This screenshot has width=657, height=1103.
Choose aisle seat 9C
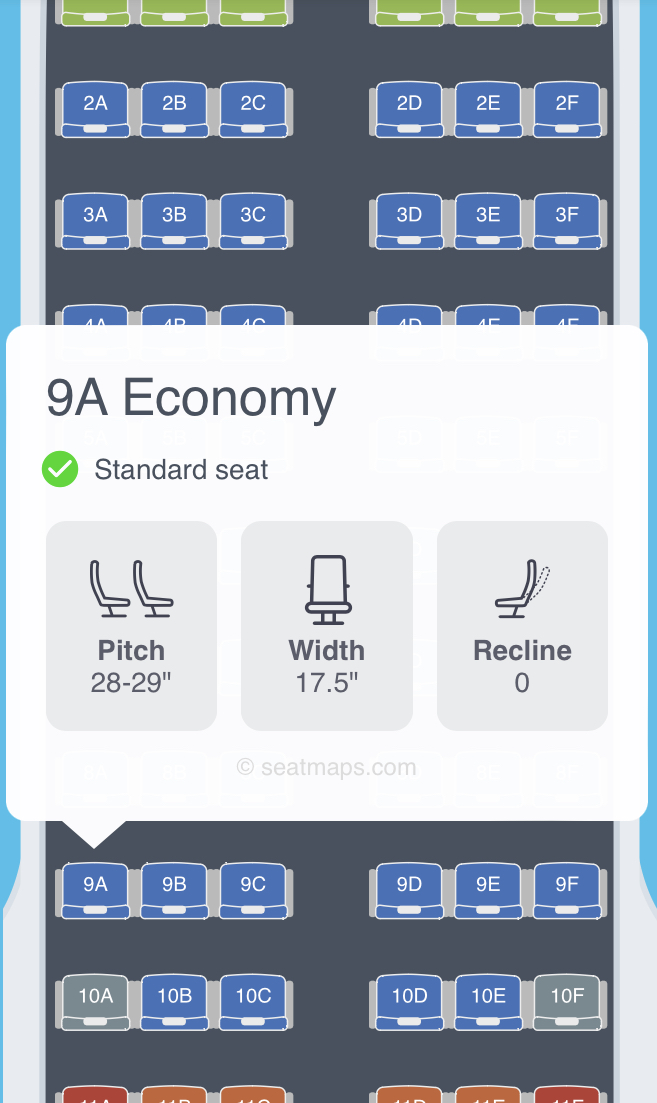point(253,891)
